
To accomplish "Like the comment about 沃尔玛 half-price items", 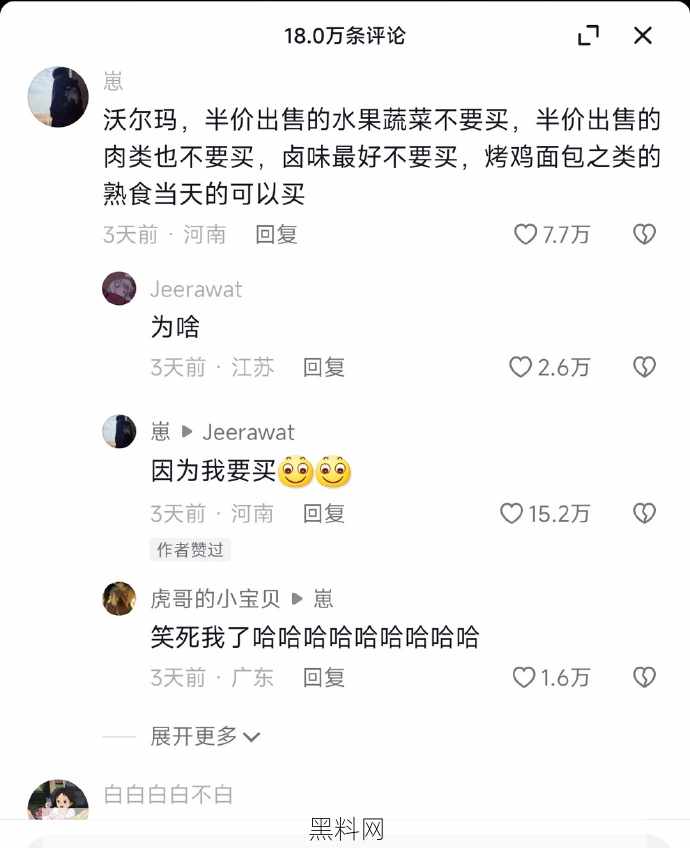I will coord(526,235).
